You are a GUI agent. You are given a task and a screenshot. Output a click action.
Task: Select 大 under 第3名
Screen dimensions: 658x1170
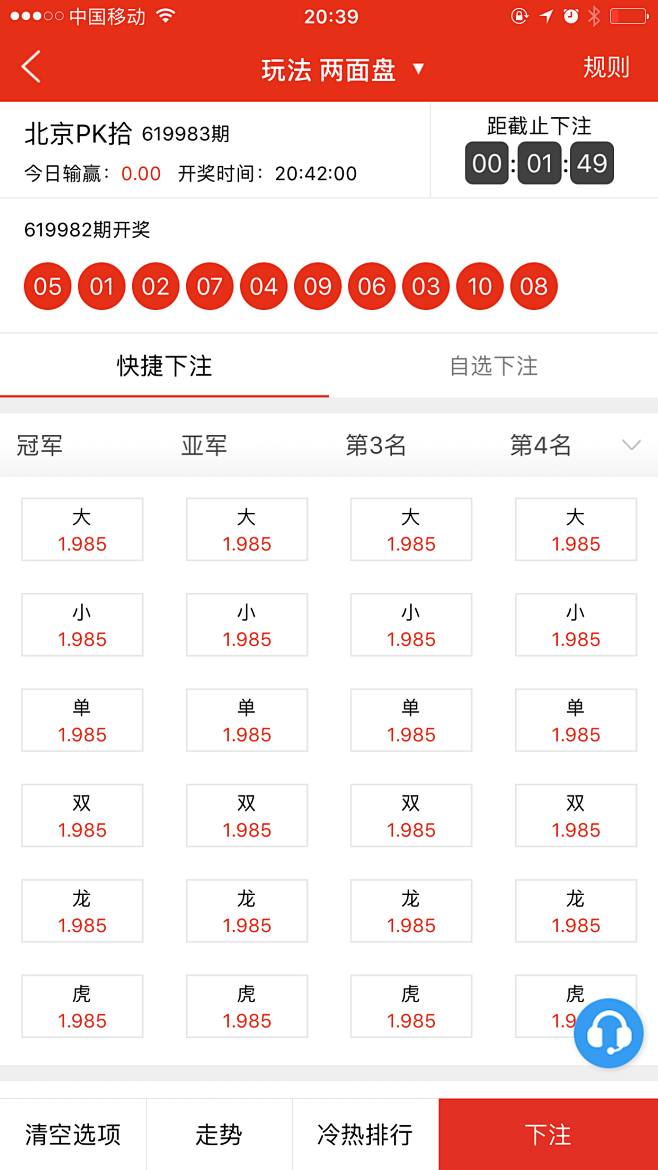pyautogui.click(x=411, y=530)
